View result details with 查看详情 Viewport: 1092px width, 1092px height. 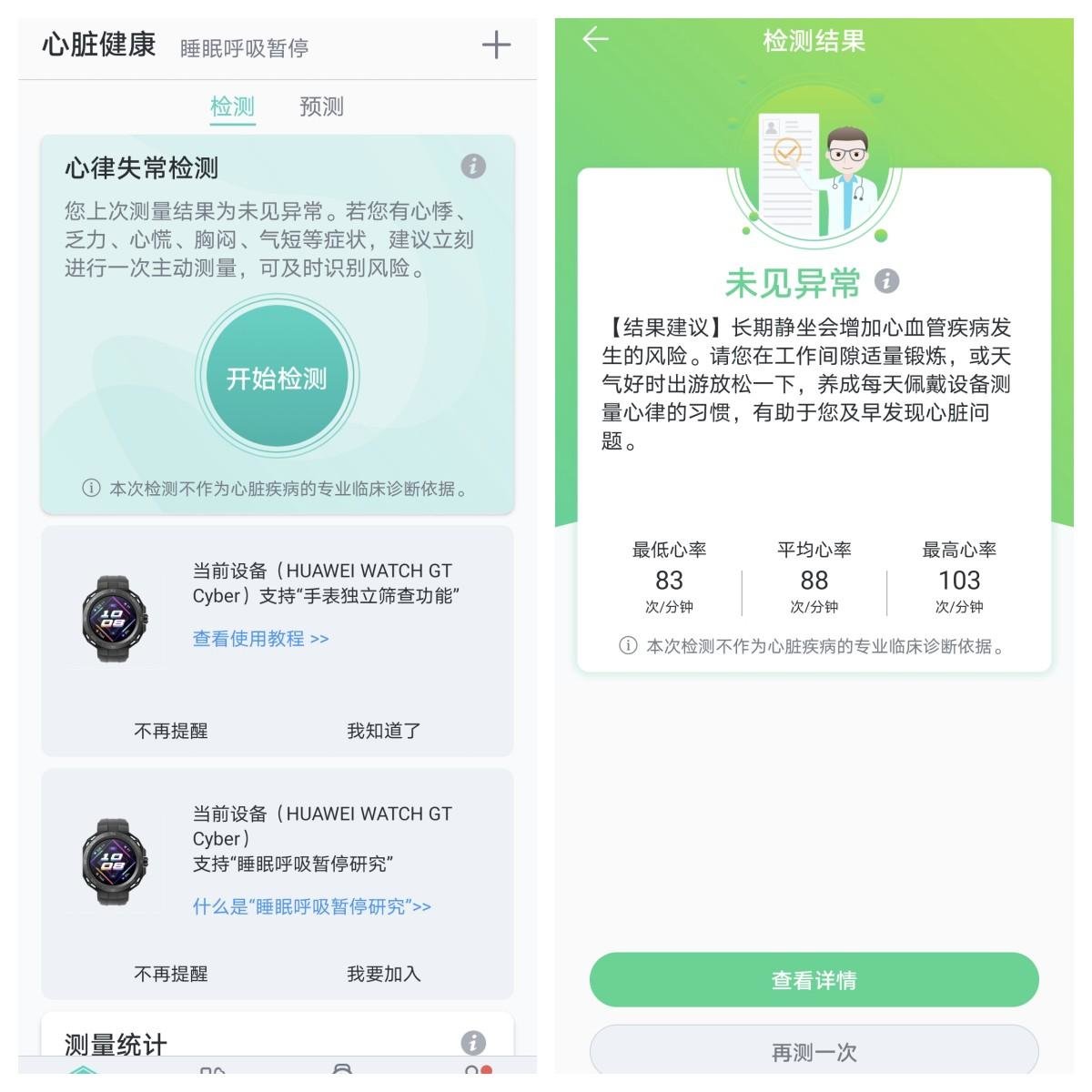click(814, 980)
